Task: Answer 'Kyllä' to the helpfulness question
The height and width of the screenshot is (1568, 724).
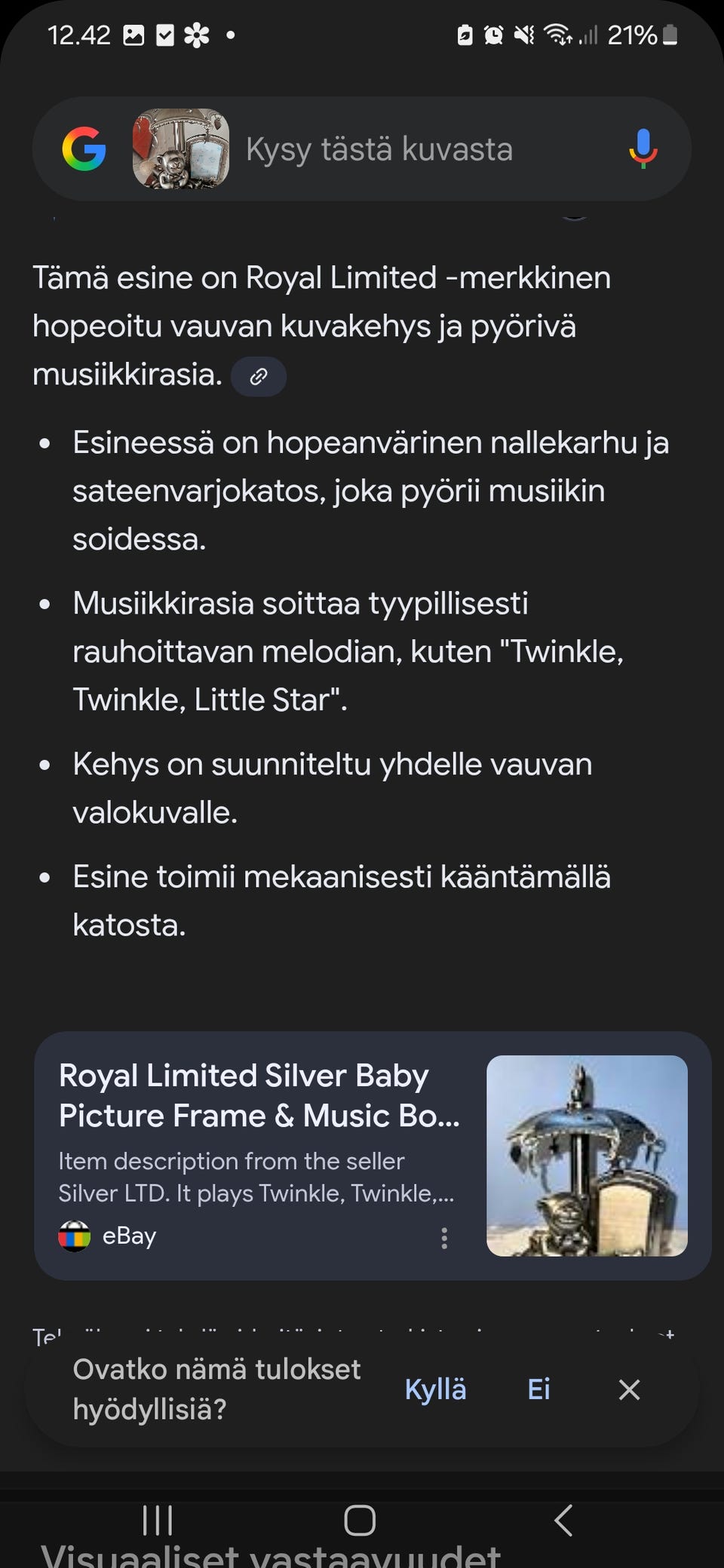Action: point(435,1389)
